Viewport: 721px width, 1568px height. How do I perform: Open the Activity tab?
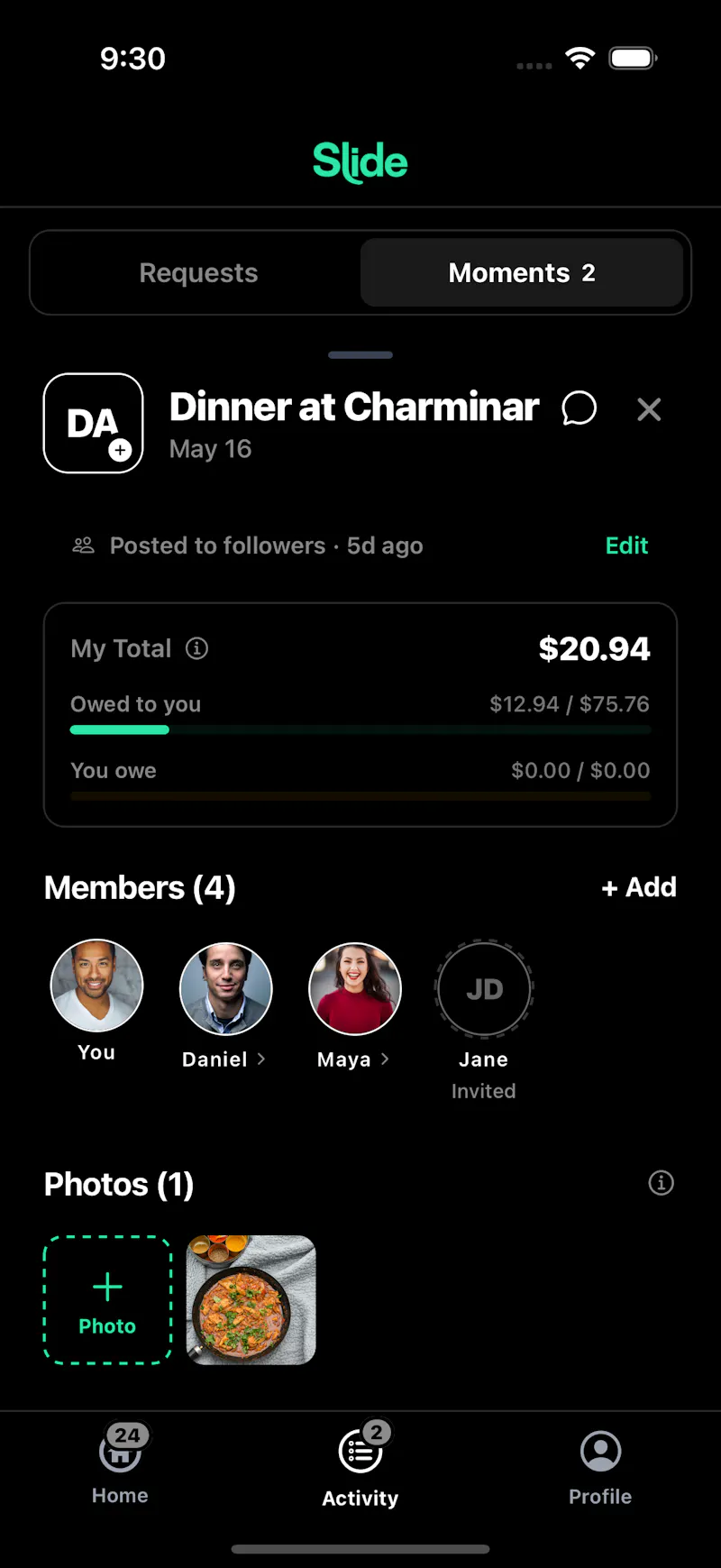coord(360,1465)
